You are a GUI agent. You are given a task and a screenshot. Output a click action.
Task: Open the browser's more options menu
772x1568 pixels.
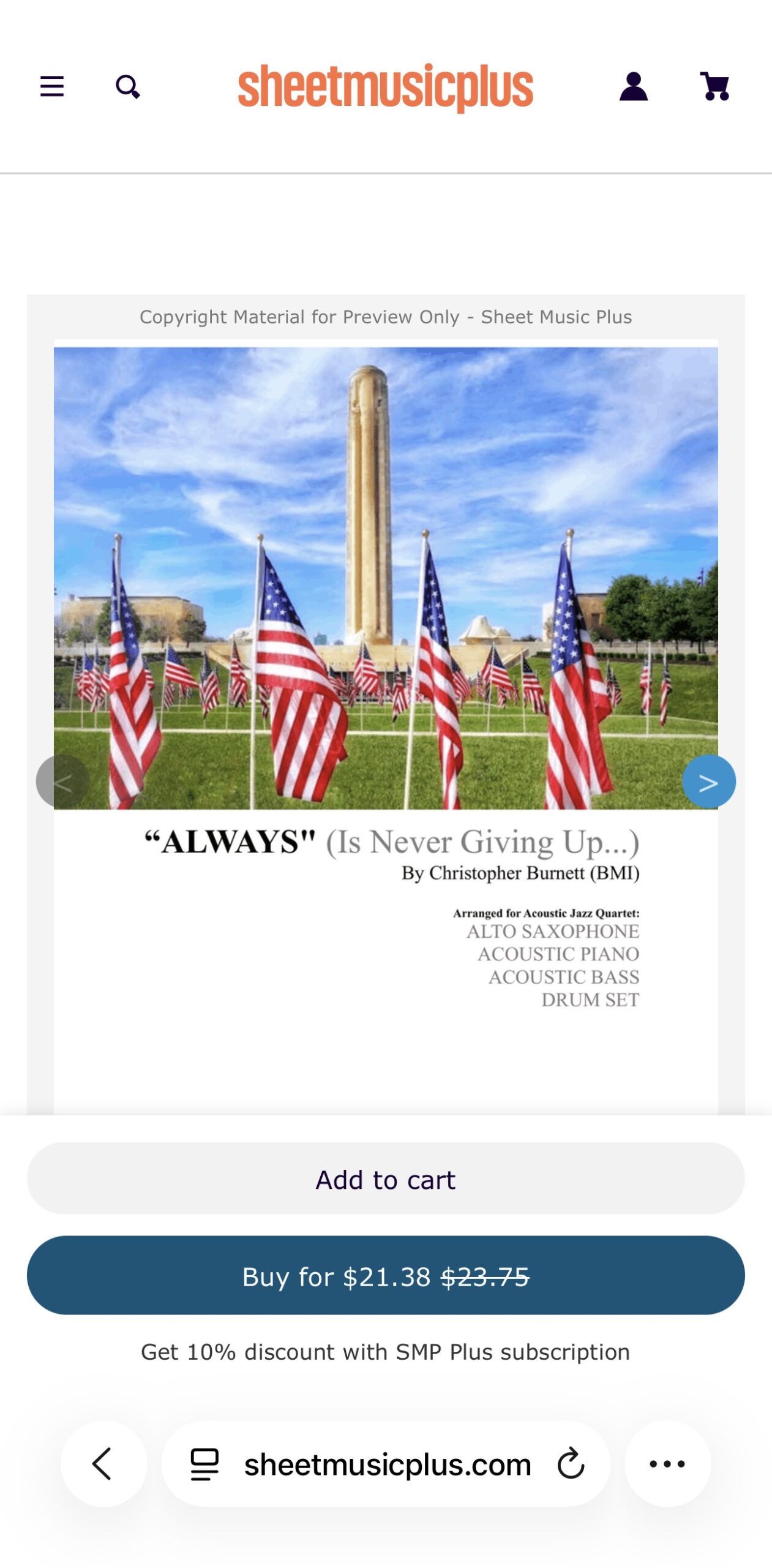[667, 1464]
